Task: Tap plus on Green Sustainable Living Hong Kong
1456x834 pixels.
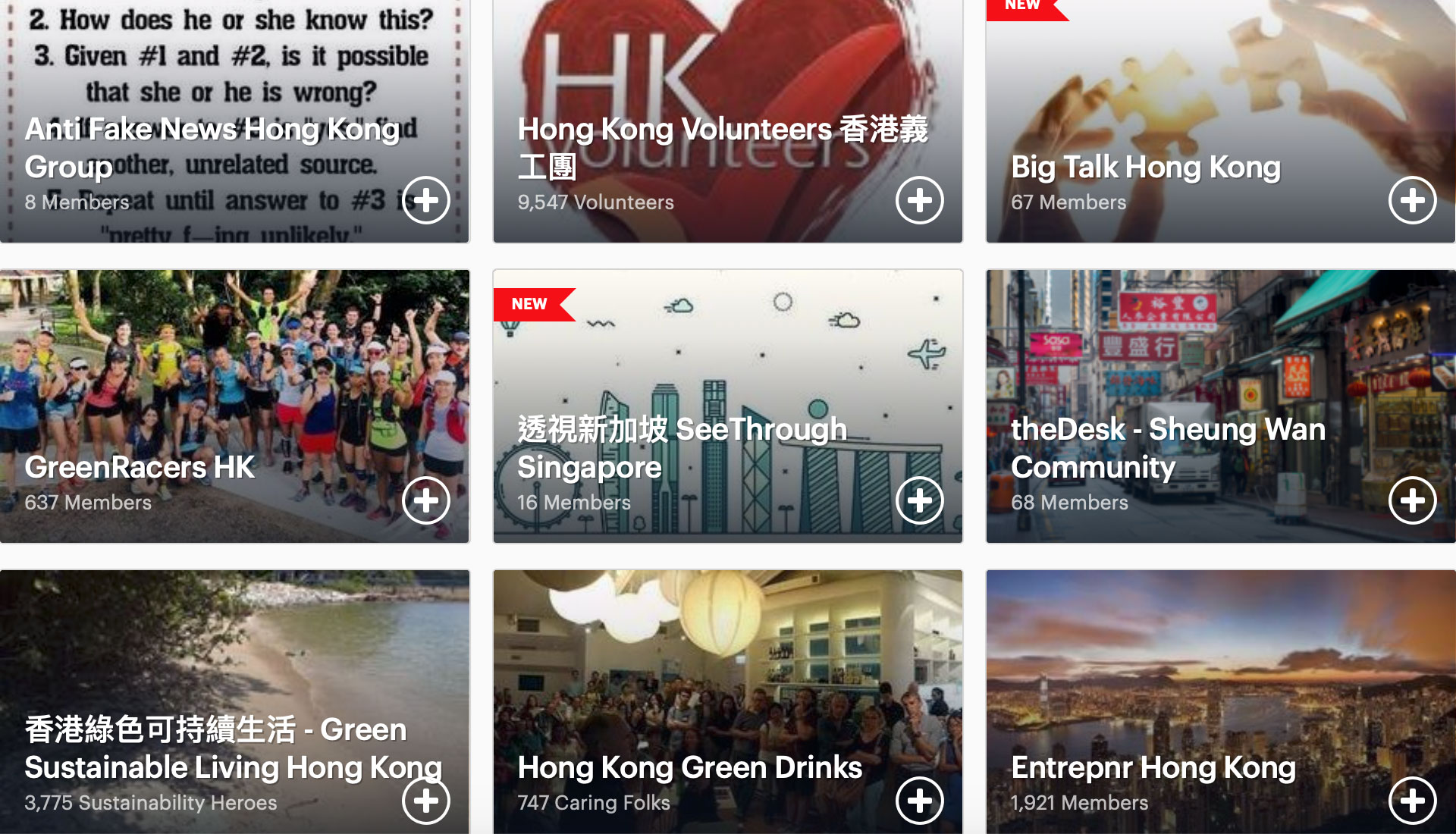Action: [x=426, y=801]
